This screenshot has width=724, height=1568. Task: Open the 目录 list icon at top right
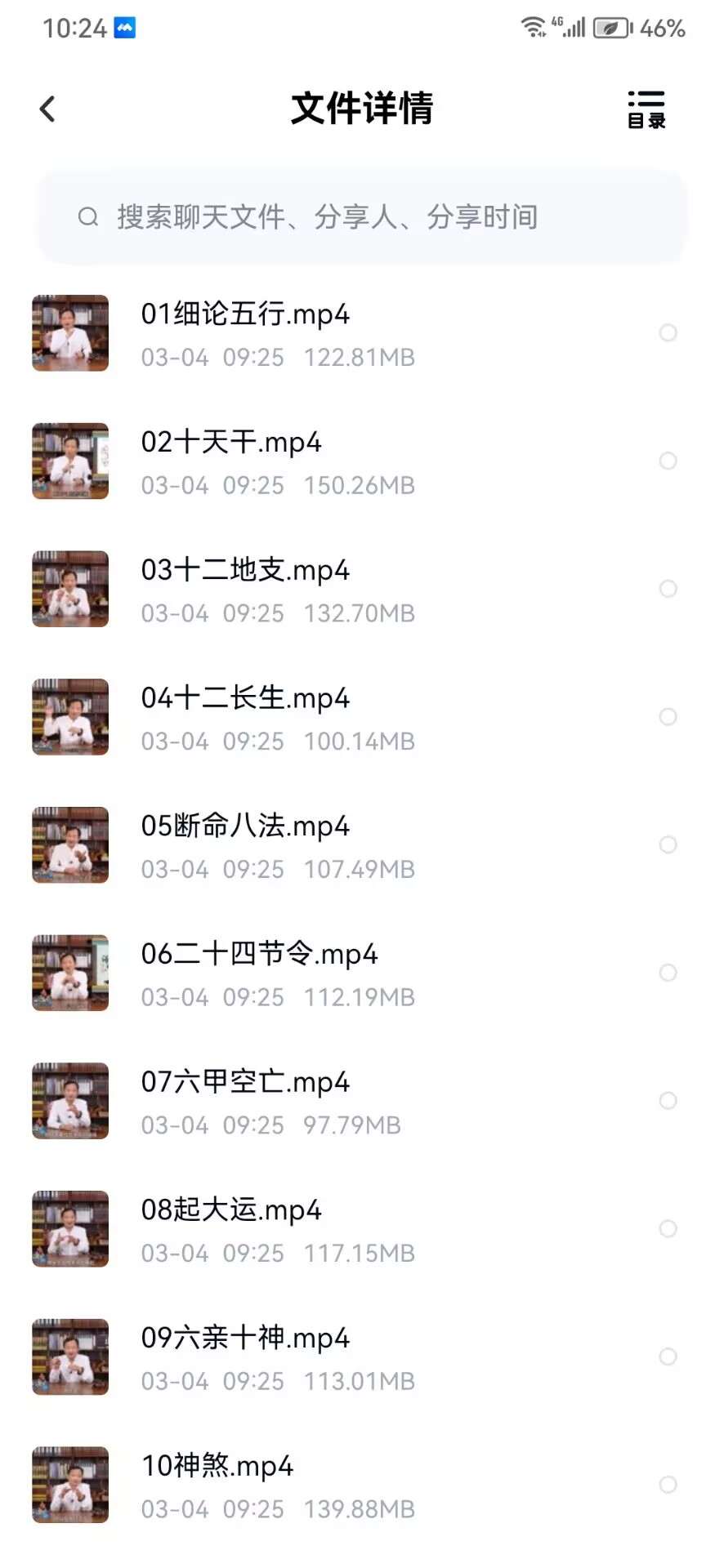coord(646,108)
